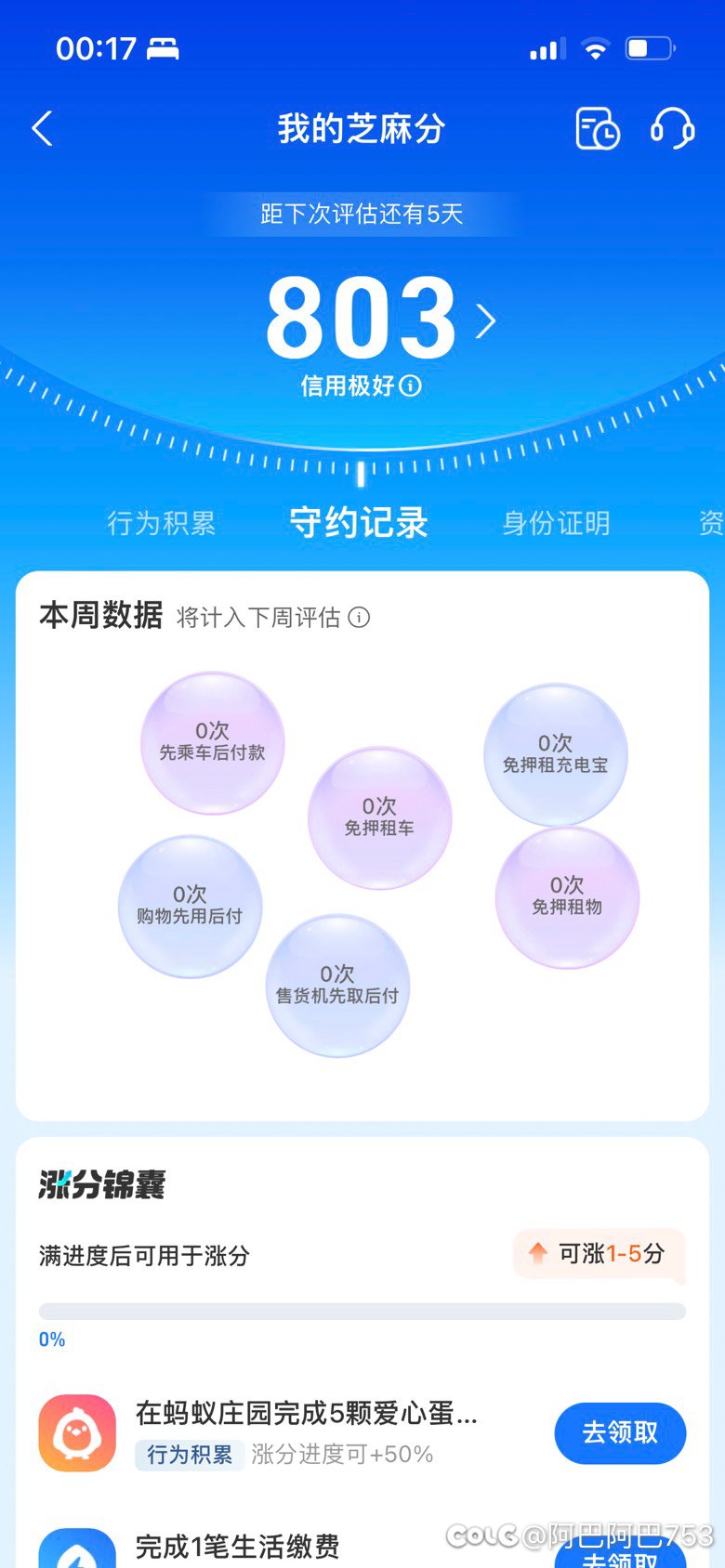Open the score history record icon
The width and height of the screenshot is (725, 1568).
pos(597,128)
